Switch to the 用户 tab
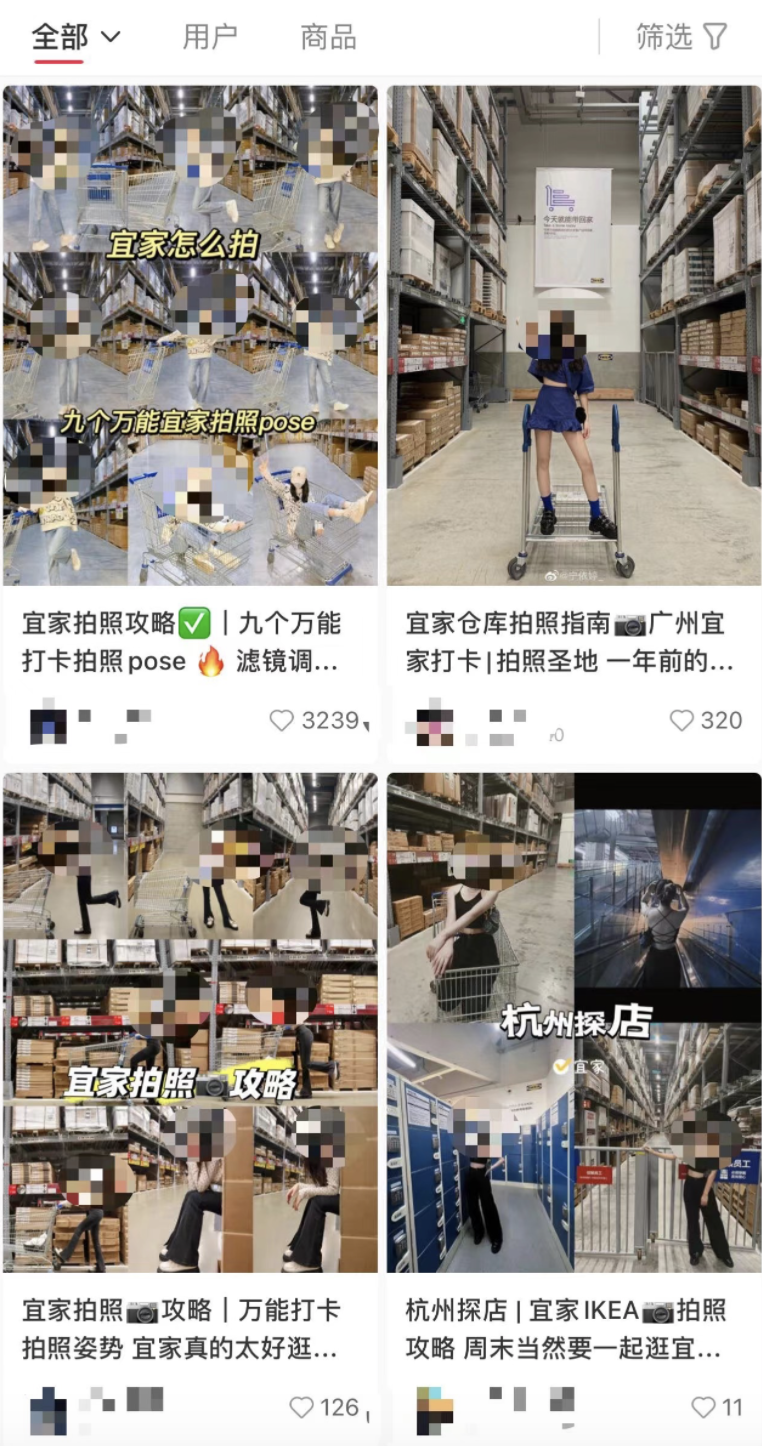This screenshot has width=762, height=1446. tap(210, 38)
